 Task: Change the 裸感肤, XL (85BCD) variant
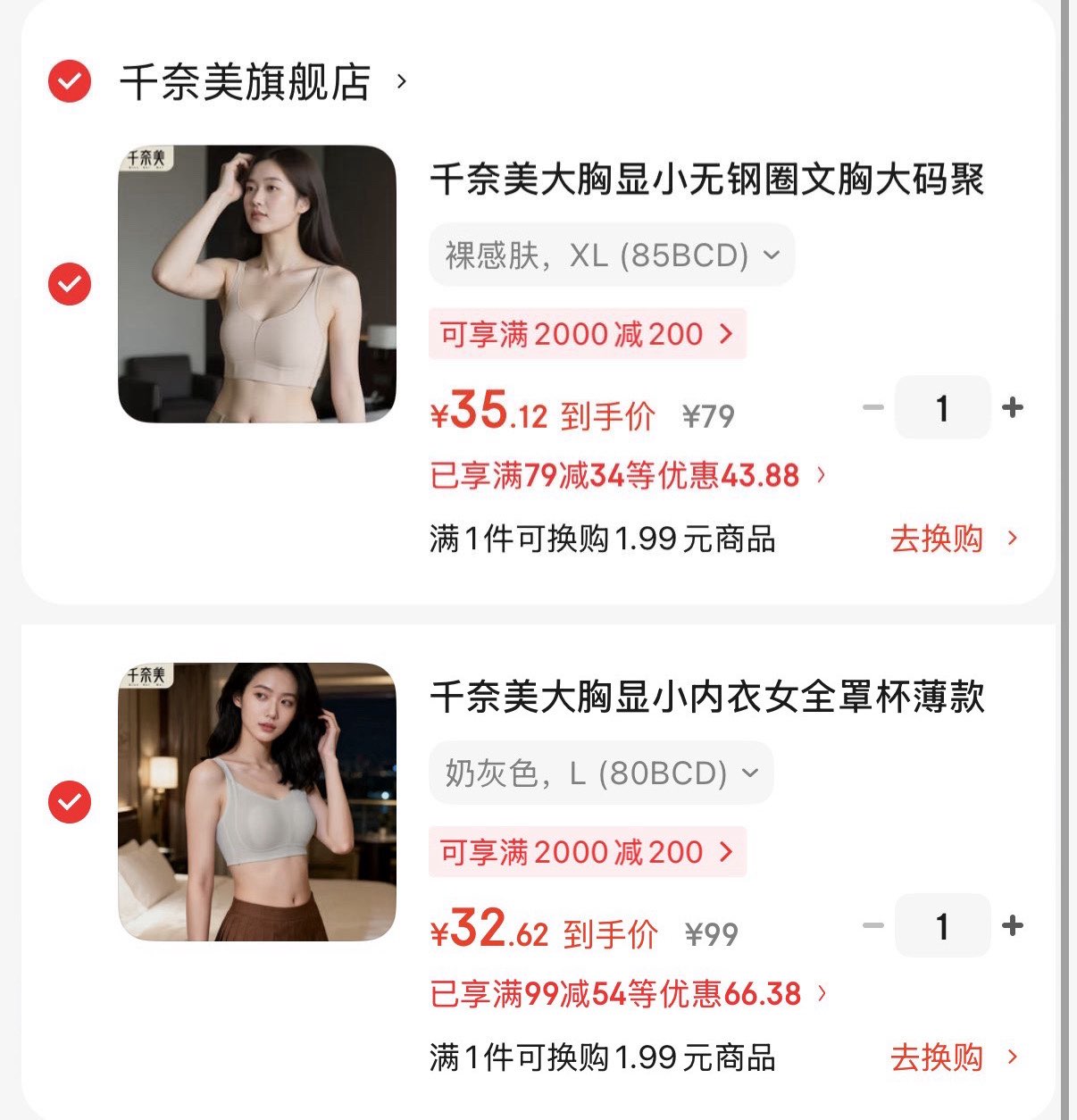click(612, 256)
